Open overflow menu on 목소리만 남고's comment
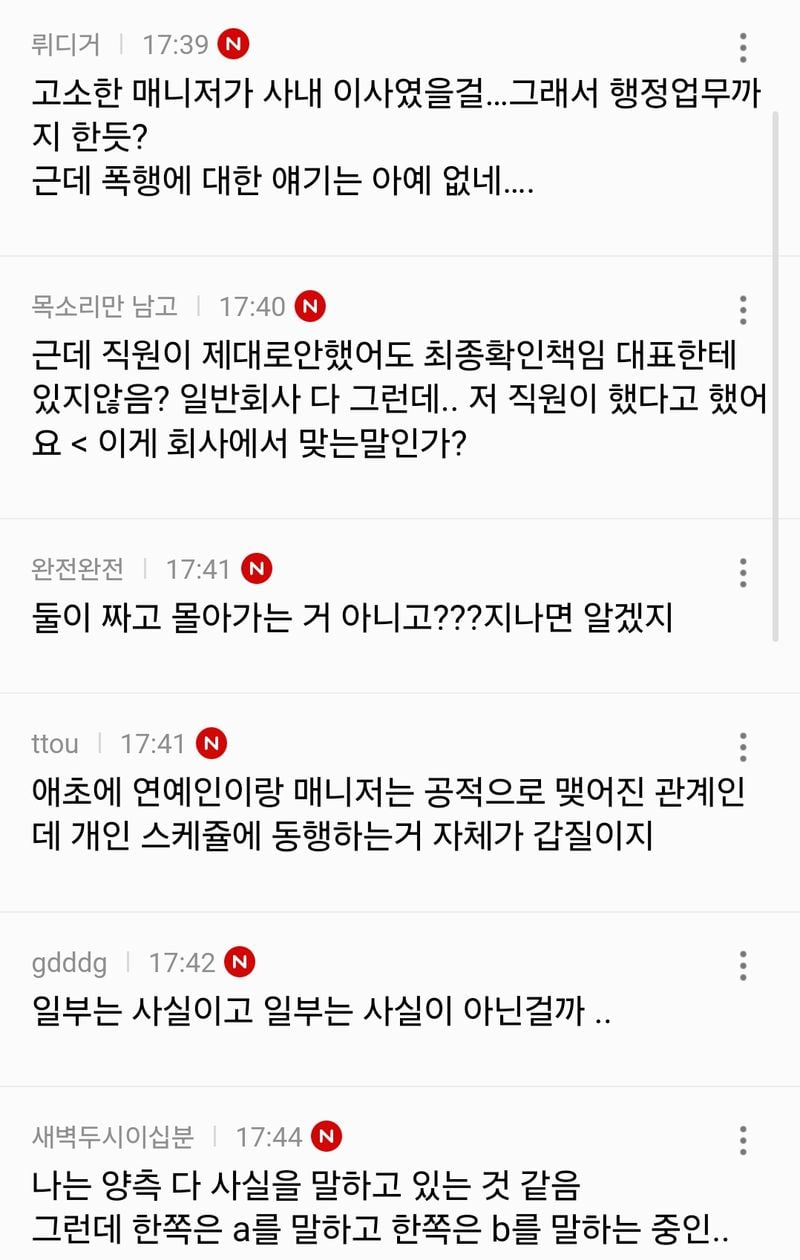 tap(742, 309)
